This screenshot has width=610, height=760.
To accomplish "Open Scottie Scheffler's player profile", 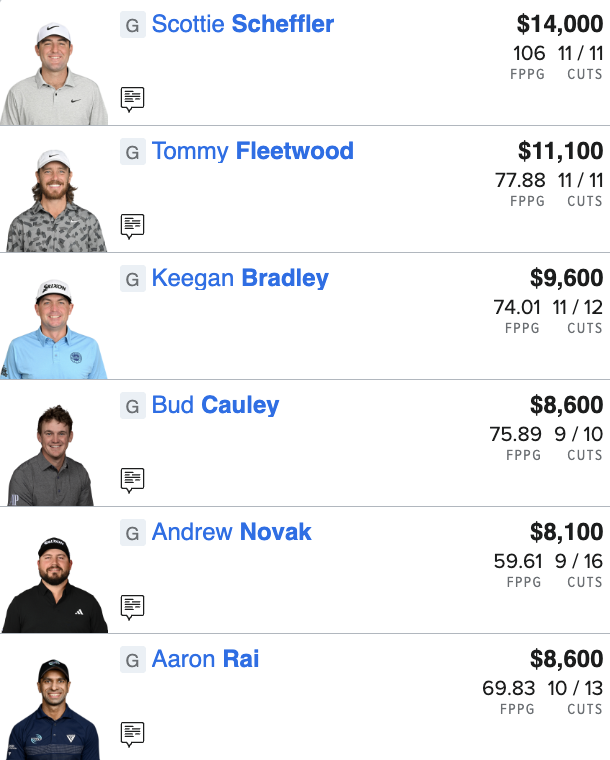I will click(243, 24).
